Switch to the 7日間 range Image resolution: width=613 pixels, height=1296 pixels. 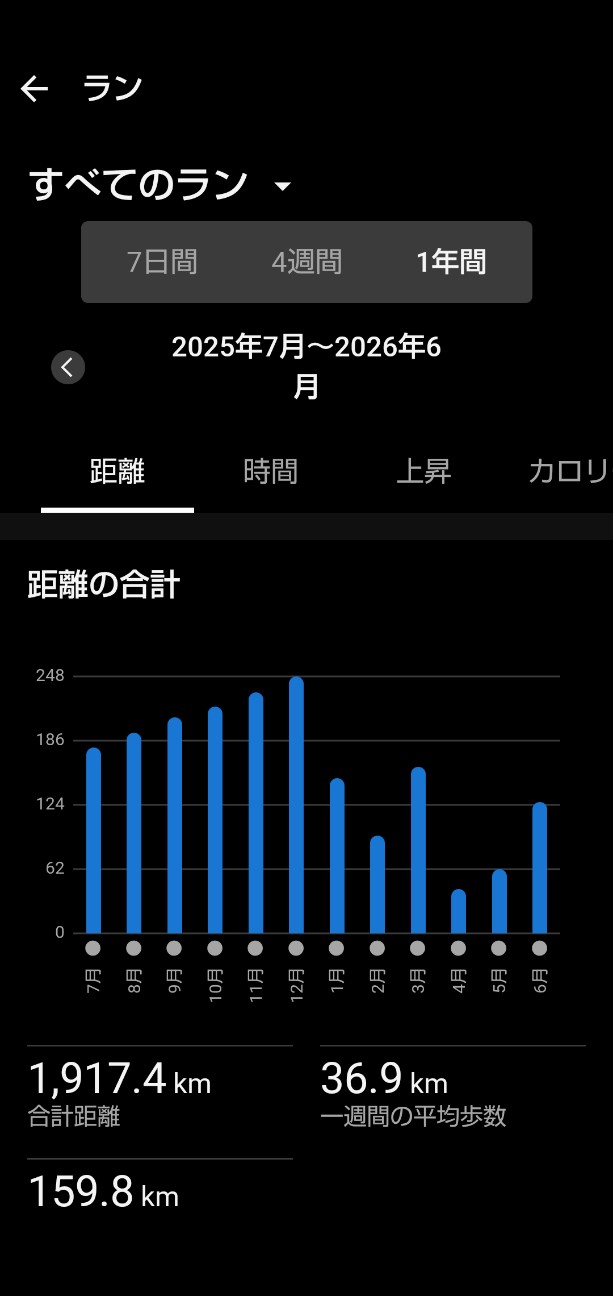tap(162, 262)
